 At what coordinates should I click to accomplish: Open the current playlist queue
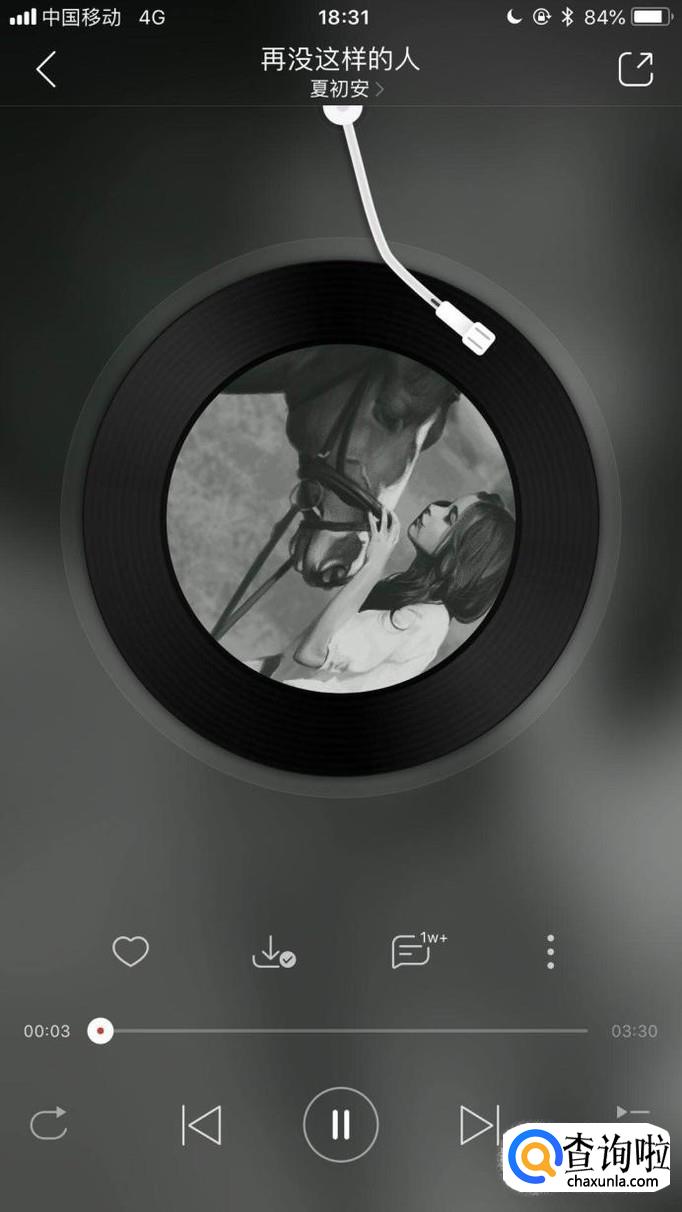tap(632, 1113)
